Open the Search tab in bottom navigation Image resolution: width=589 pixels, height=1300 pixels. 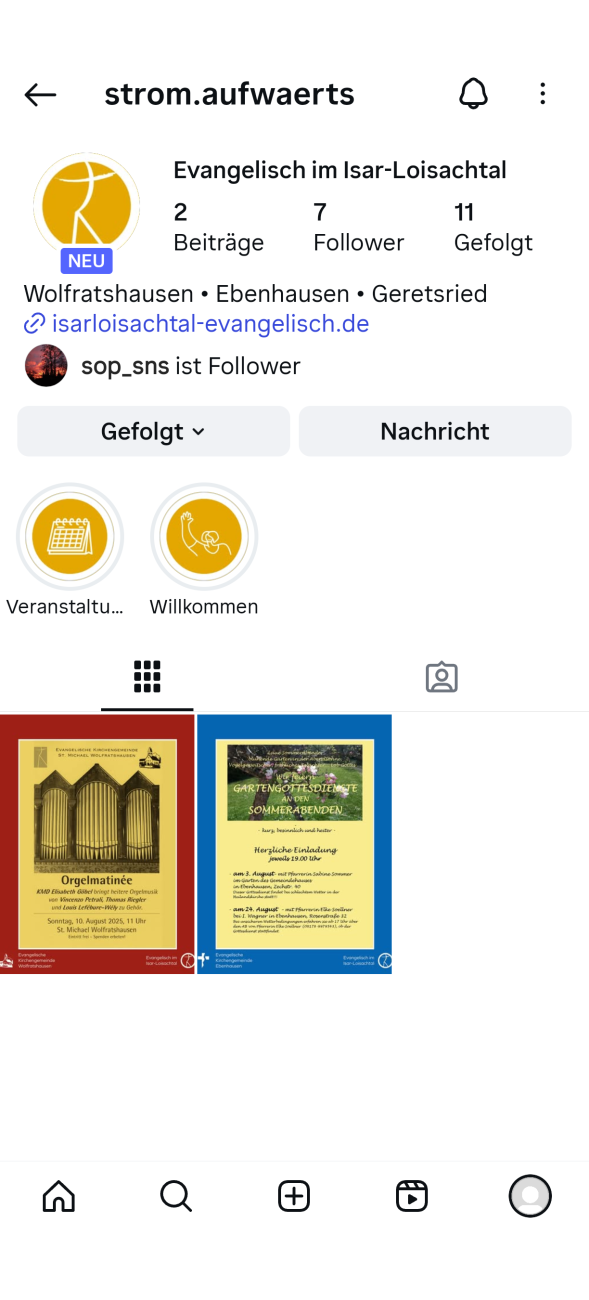176,1195
